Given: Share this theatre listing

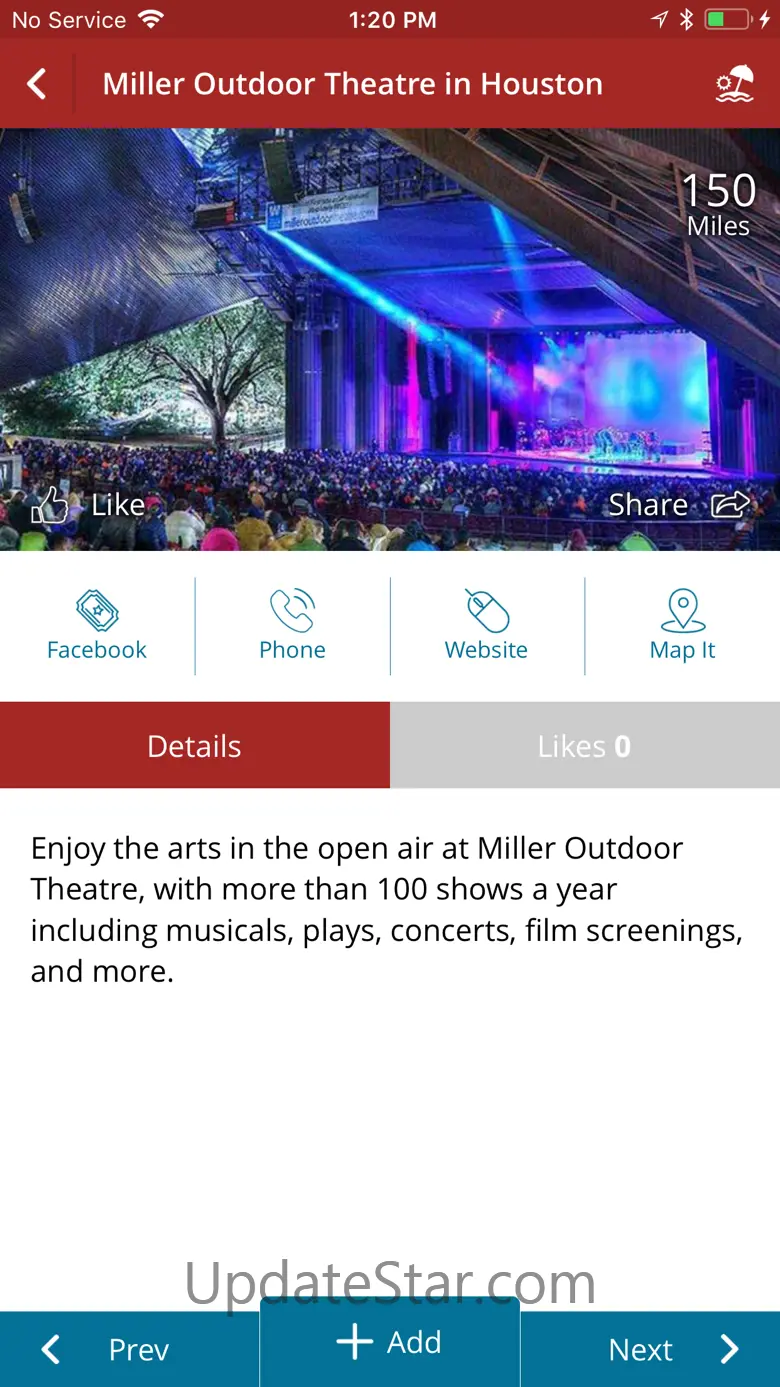Looking at the screenshot, I should pyautogui.click(x=679, y=505).
